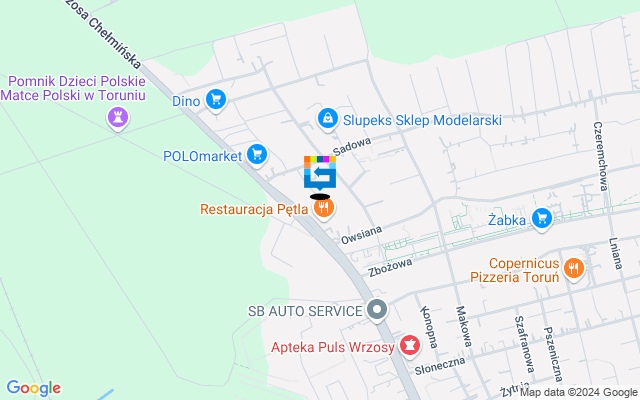The height and width of the screenshot is (400, 640).
Task: Open the Restauracja Pętla marker
Action: pyautogui.click(x=323, y=209)
